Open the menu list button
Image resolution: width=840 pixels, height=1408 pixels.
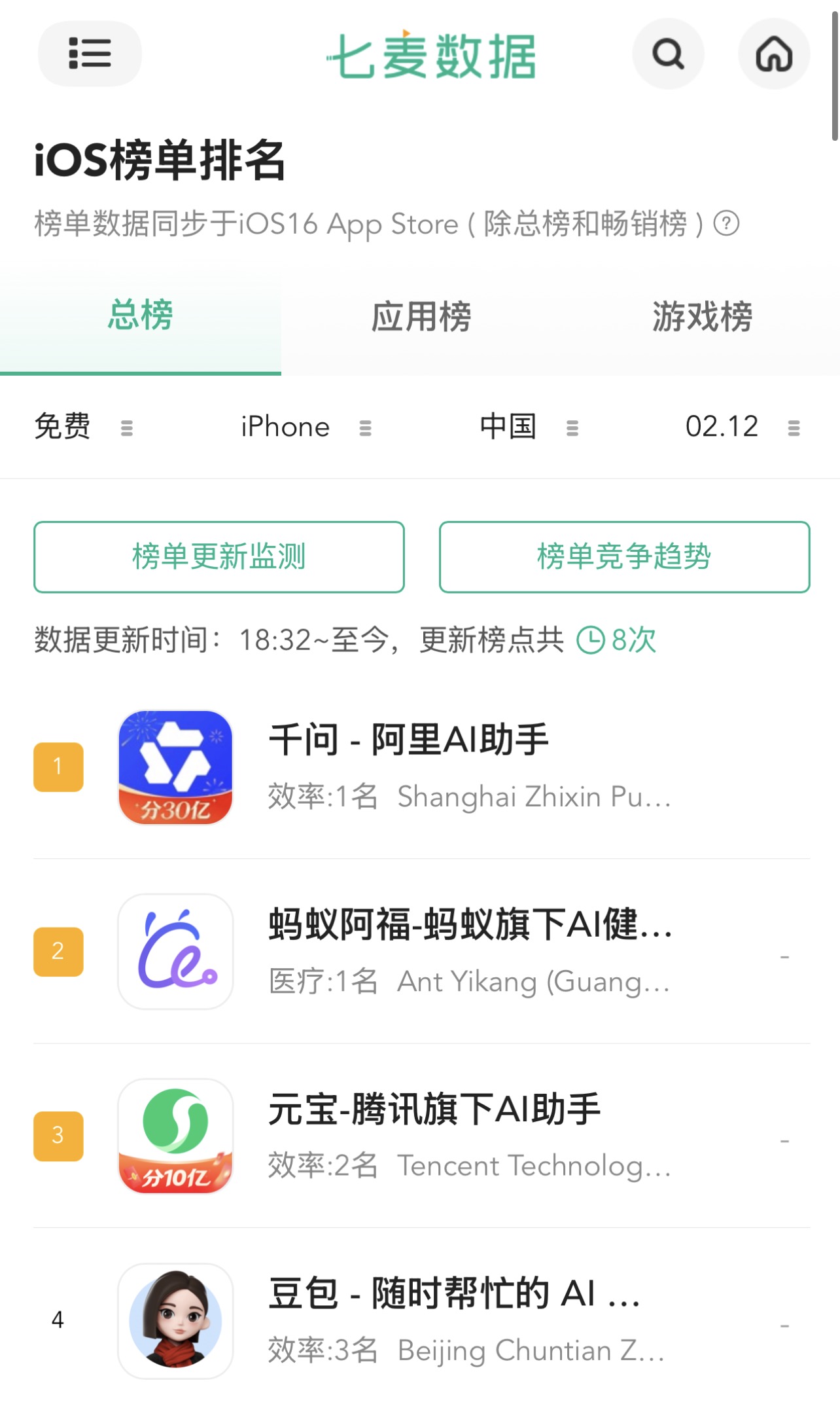(90, 54)
